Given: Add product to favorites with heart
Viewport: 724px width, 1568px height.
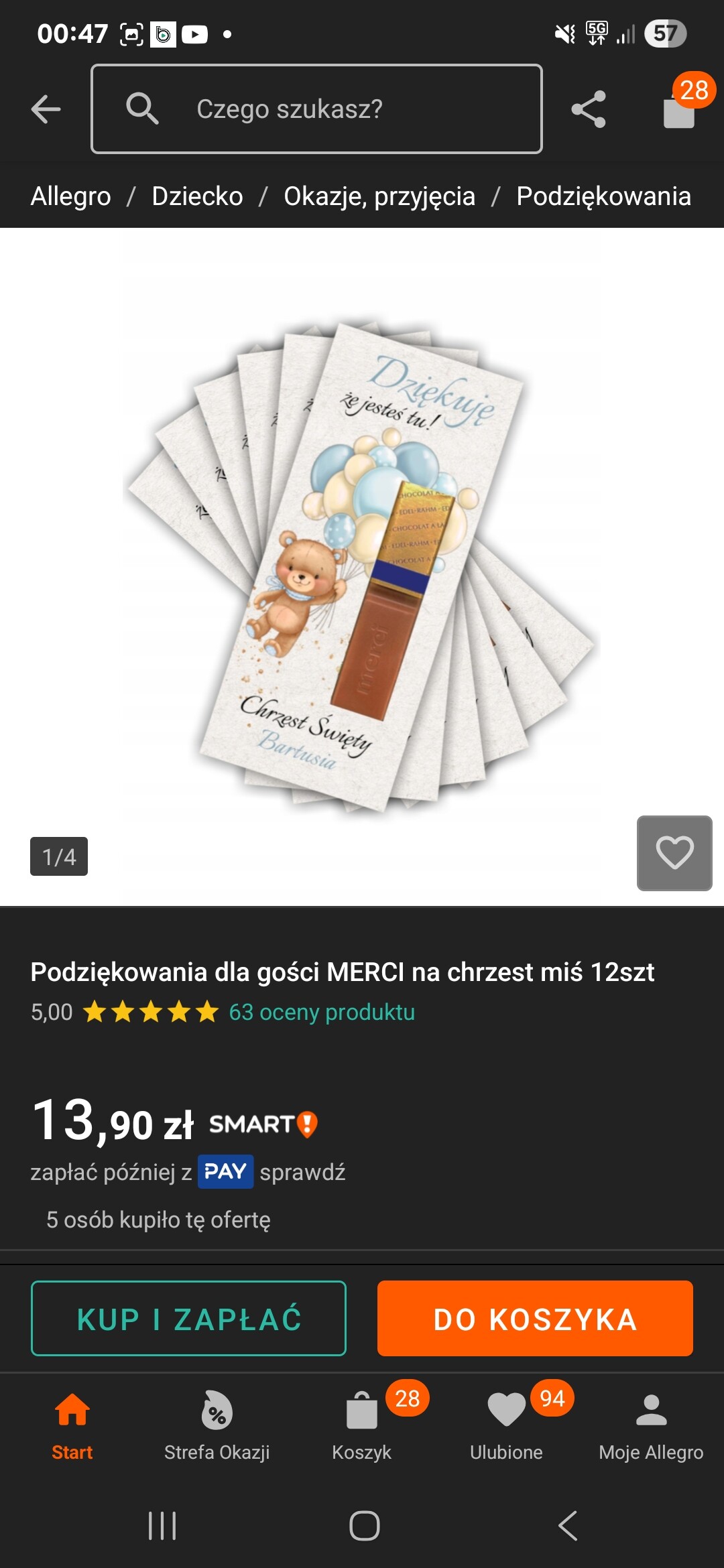Looking at the screenshot, I should pos(674,853).
